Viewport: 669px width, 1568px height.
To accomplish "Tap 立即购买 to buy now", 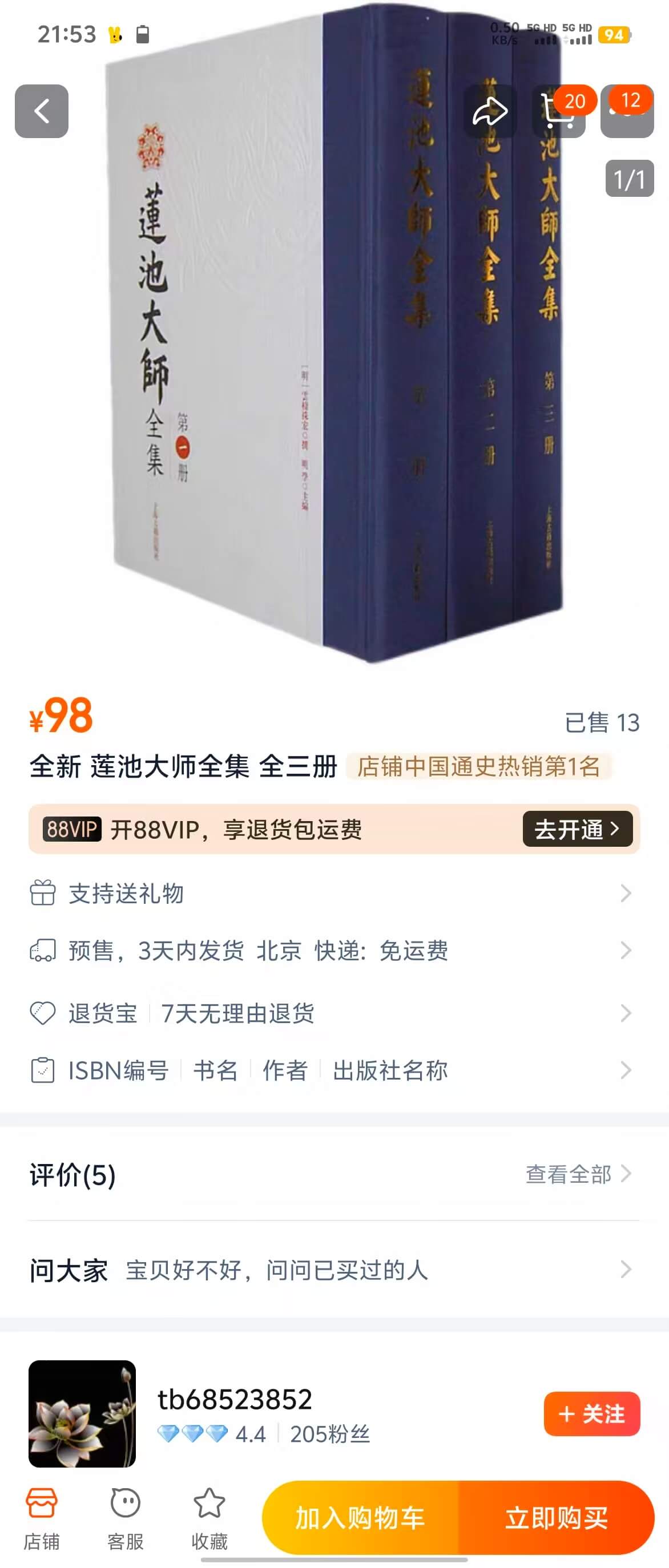I will tap(557, 1518).
